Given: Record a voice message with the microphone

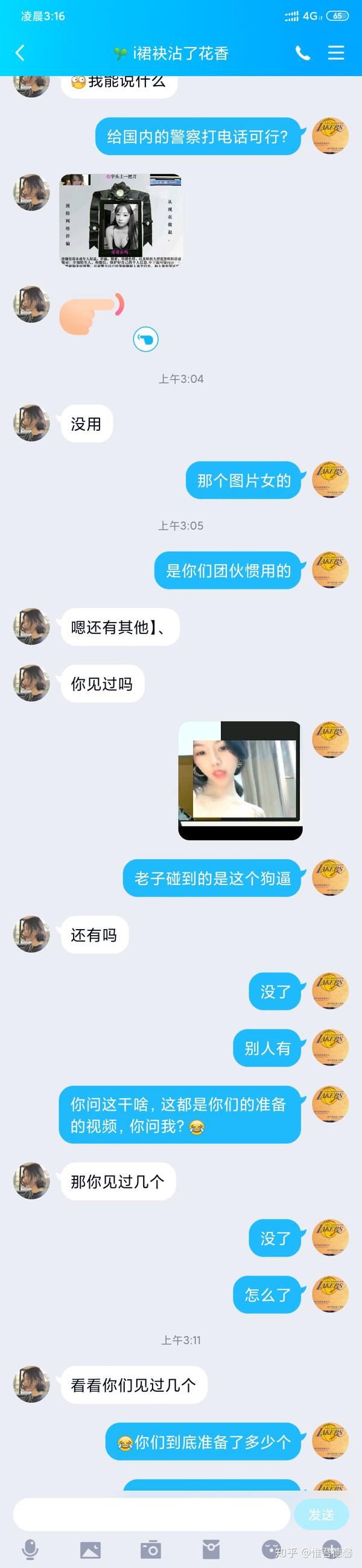Looking at the screenshot, I should coord(30,1549).
